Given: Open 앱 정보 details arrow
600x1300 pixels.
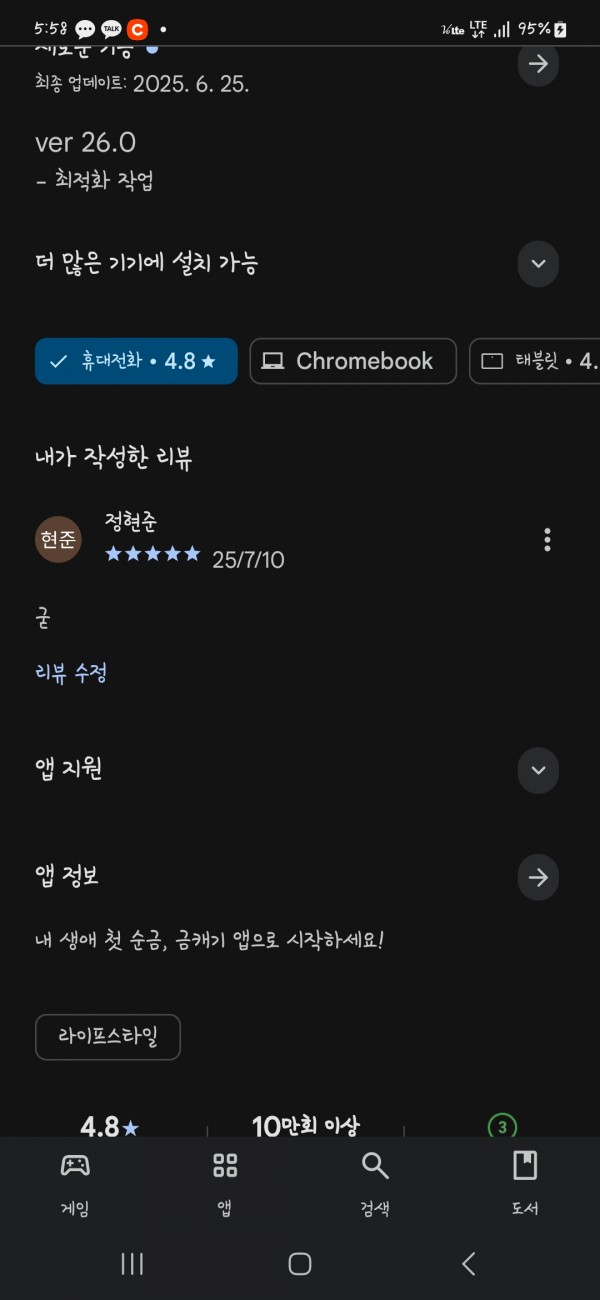Looking at the screenshot, I should click(538, 878).
